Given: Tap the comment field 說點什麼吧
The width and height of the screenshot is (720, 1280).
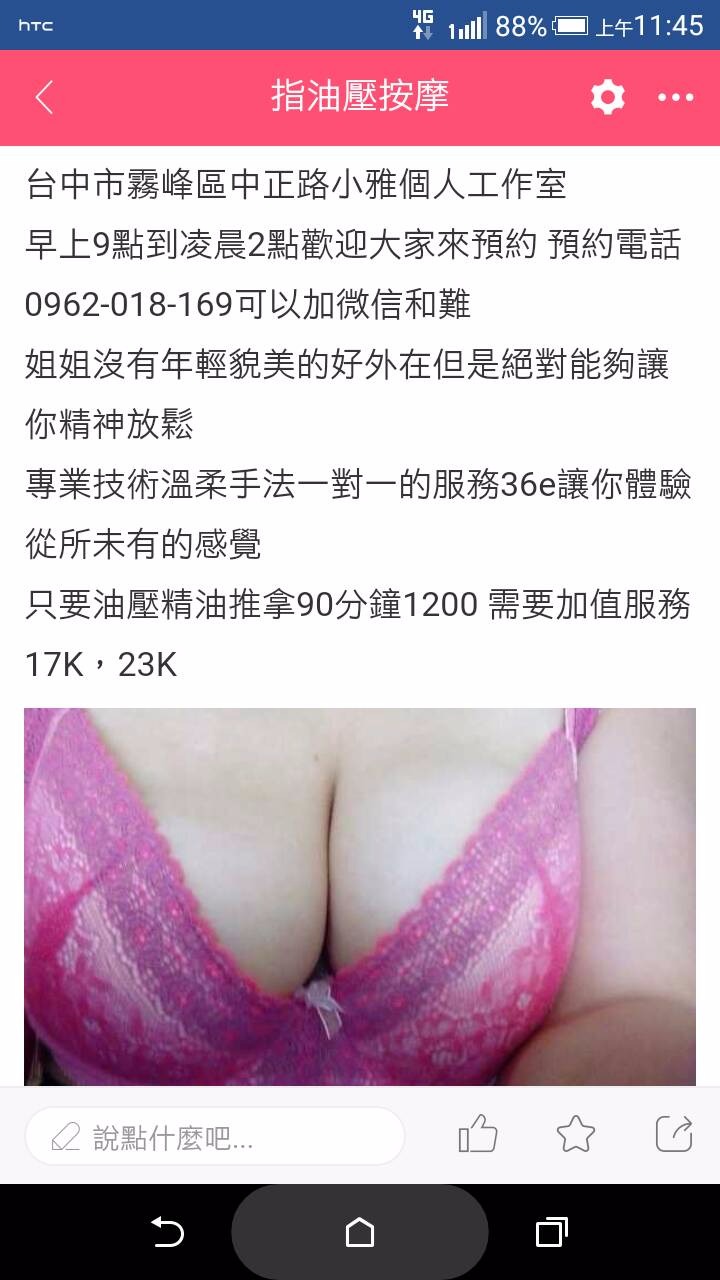Looking at the screenshot, I should pyautogui.click(x=215, y=1136).
